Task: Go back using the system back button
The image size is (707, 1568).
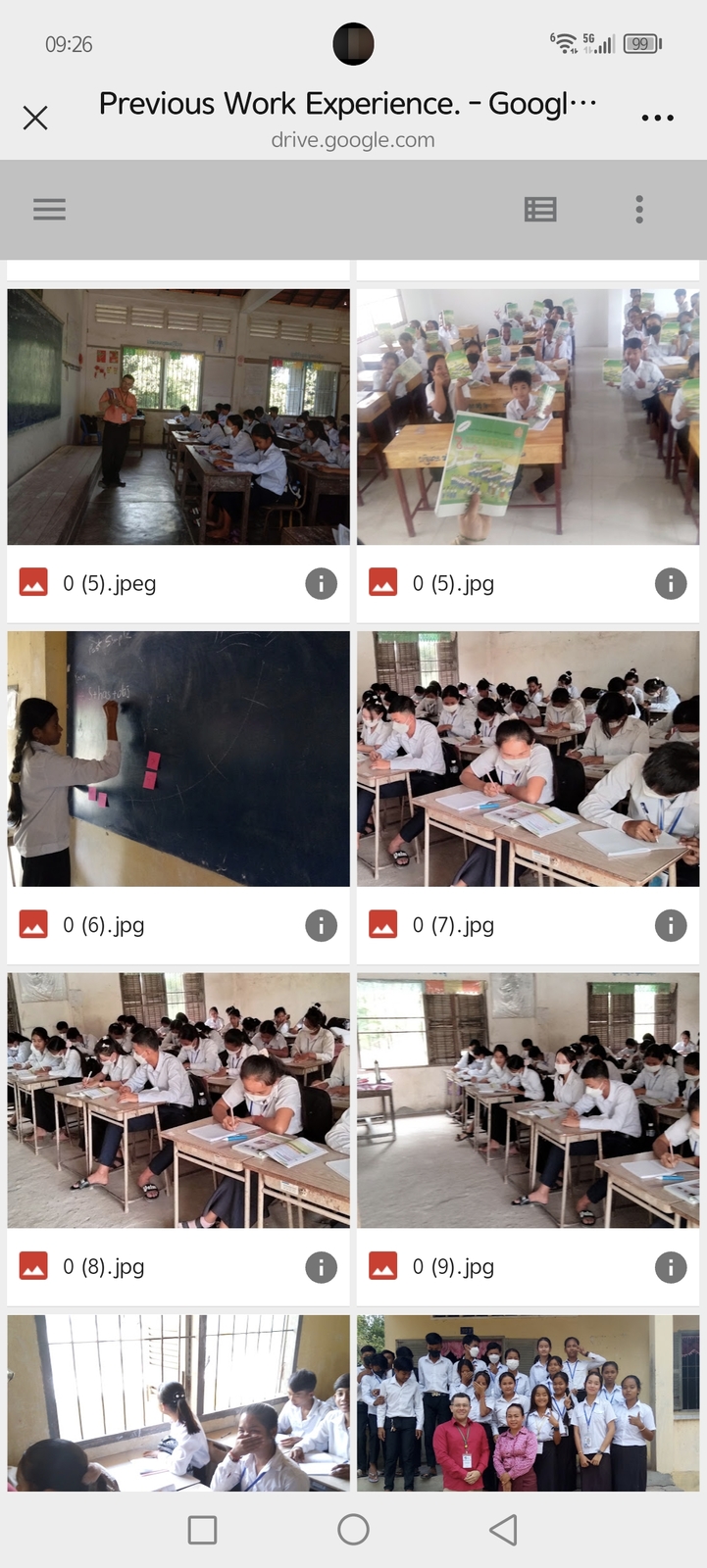Action: pos(503,1530)
